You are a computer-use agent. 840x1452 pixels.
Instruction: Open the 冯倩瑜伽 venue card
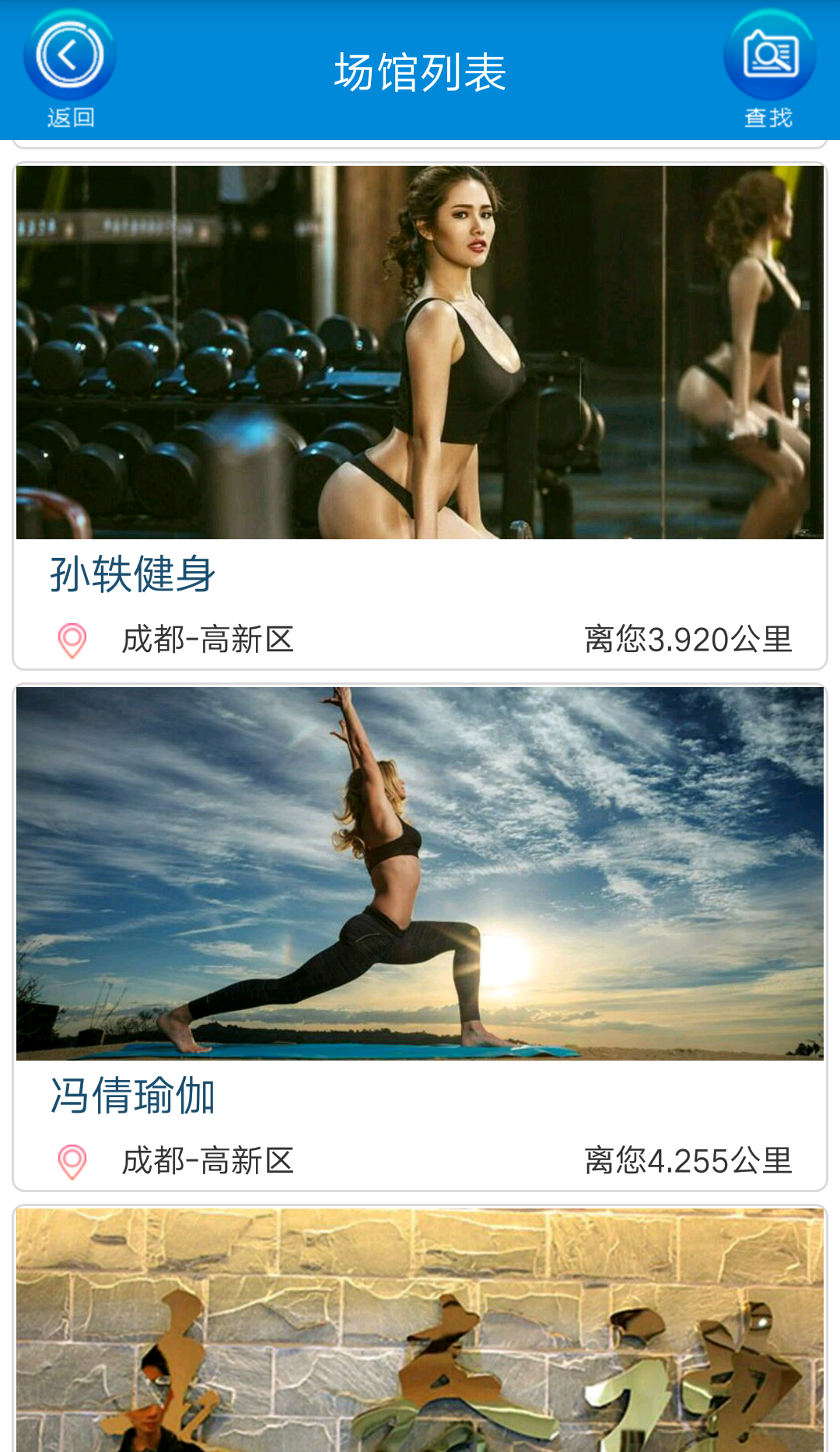pos(420,938)
